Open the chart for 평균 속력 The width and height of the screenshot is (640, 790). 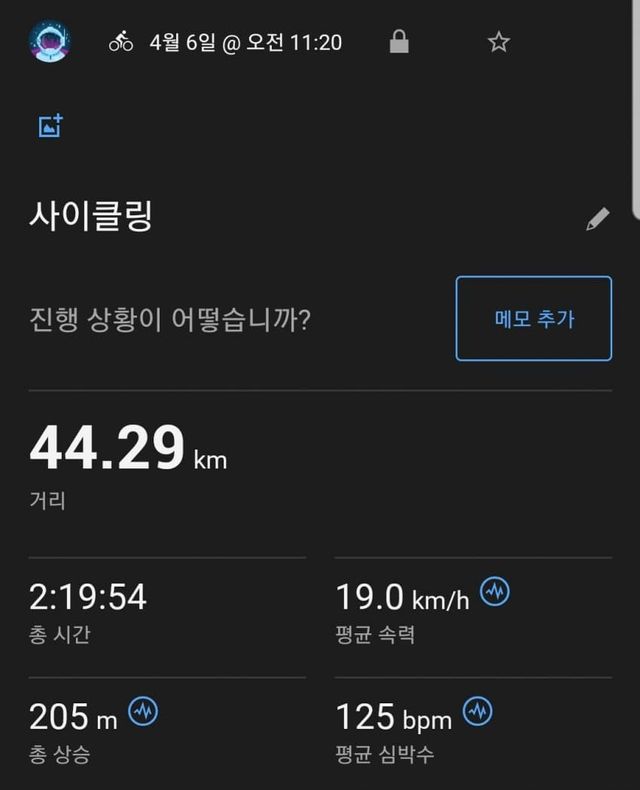[x=495, y=593]
